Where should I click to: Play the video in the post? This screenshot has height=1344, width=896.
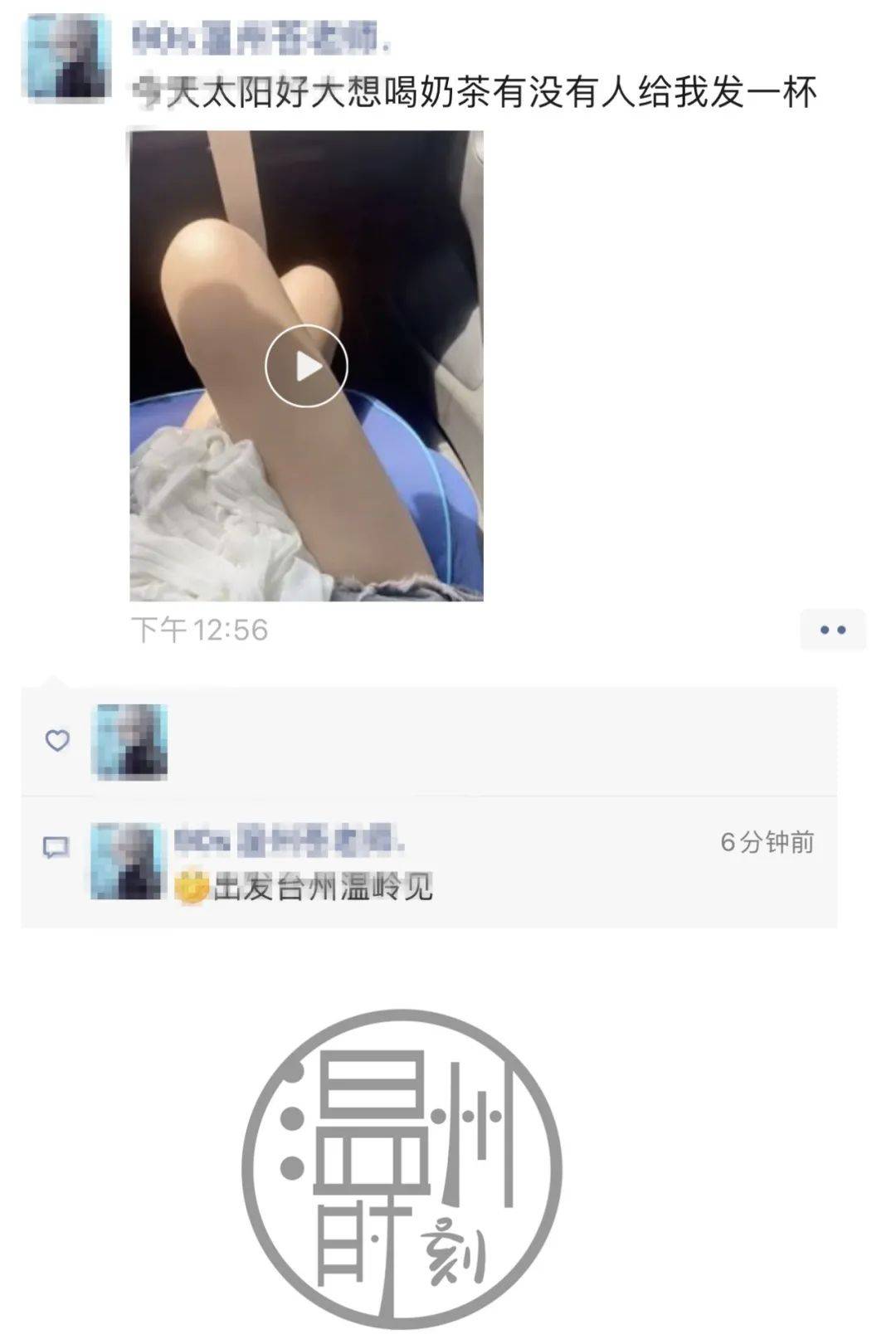point(306,366)
